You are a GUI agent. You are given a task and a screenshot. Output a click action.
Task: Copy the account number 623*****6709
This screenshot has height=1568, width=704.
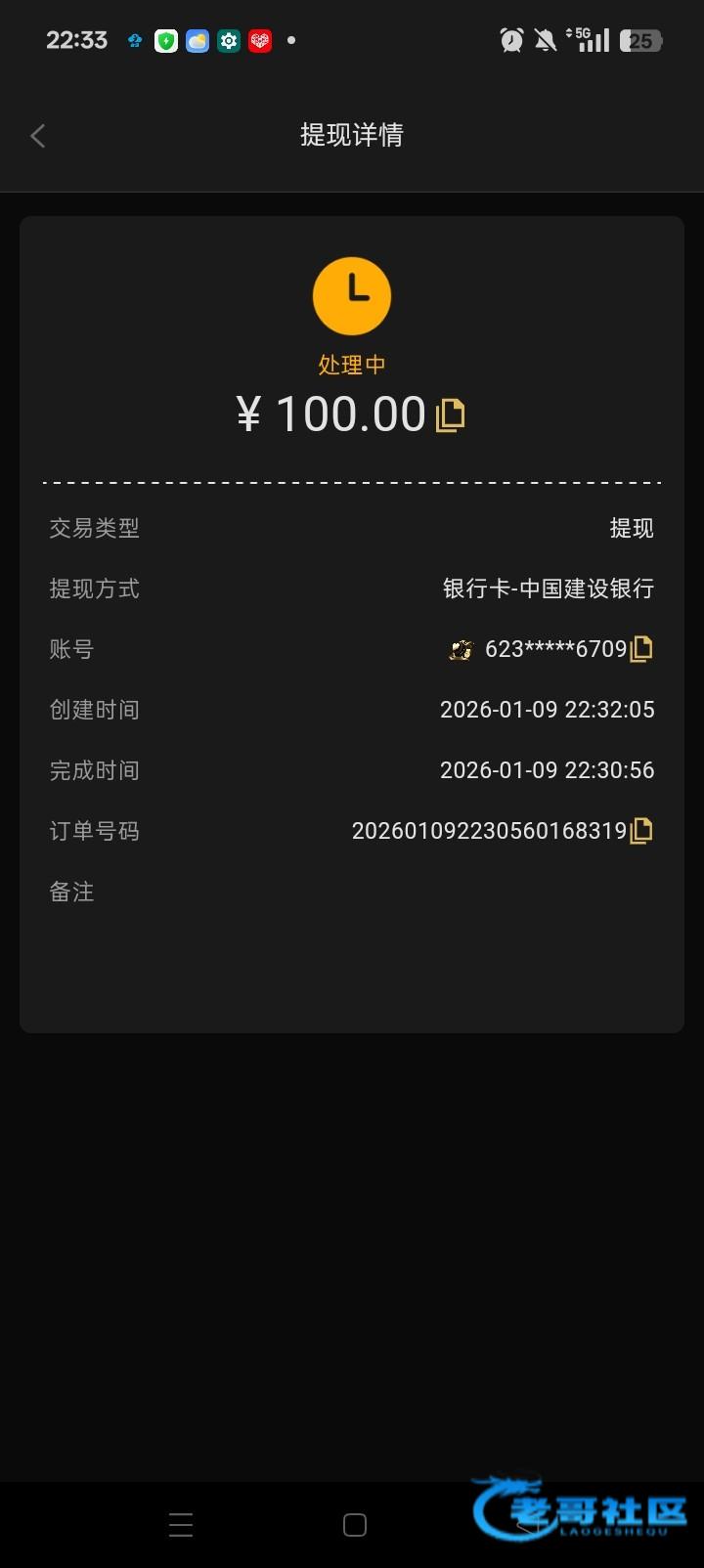click(x=641, y=649)
